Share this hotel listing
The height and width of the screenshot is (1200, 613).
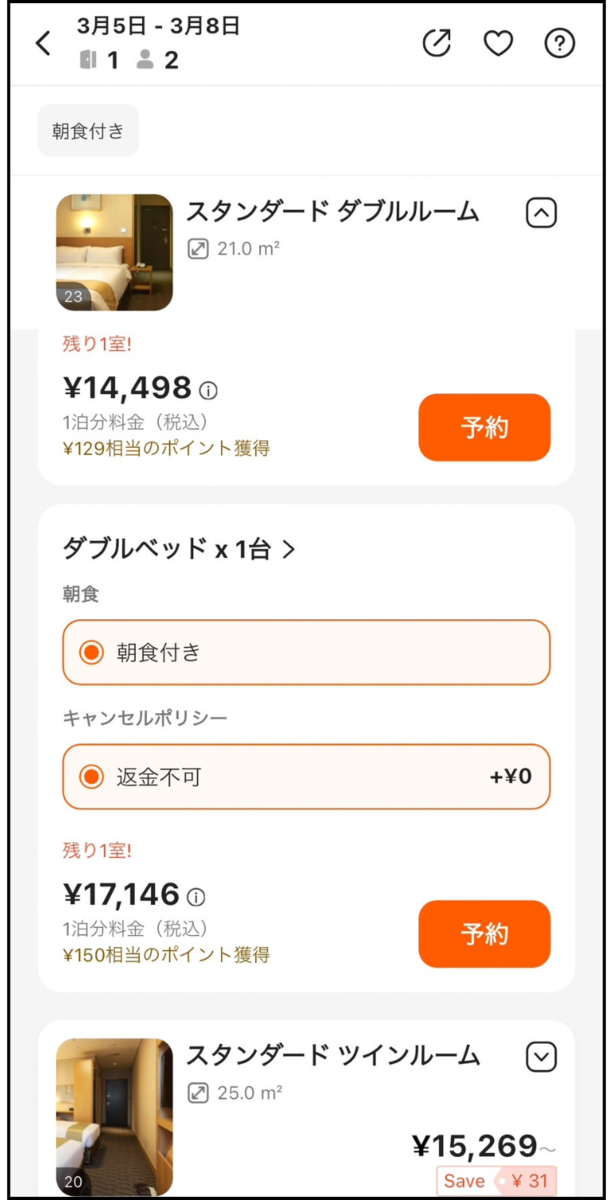437,43
